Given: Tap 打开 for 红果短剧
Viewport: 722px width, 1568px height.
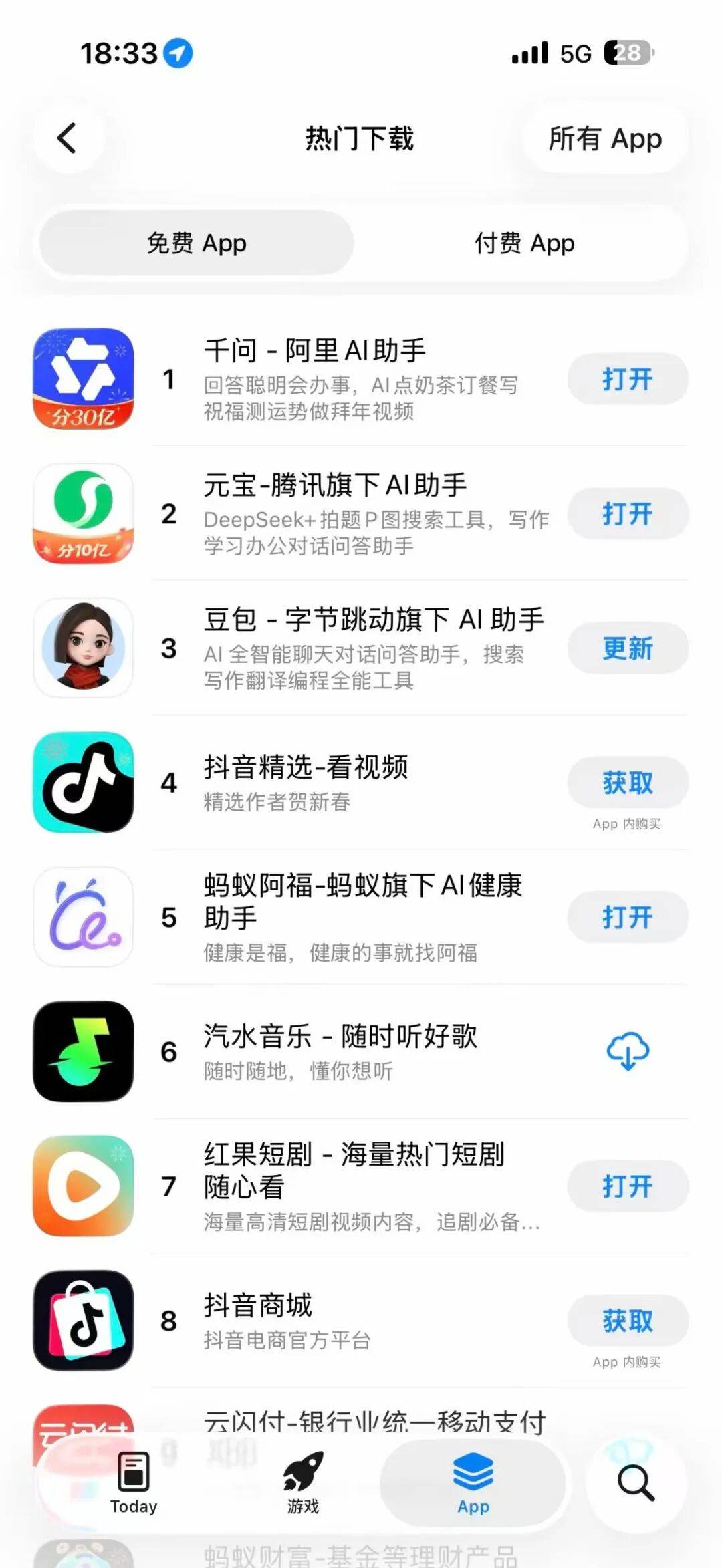Looking at the screenshot, I should coord(627,1186).
